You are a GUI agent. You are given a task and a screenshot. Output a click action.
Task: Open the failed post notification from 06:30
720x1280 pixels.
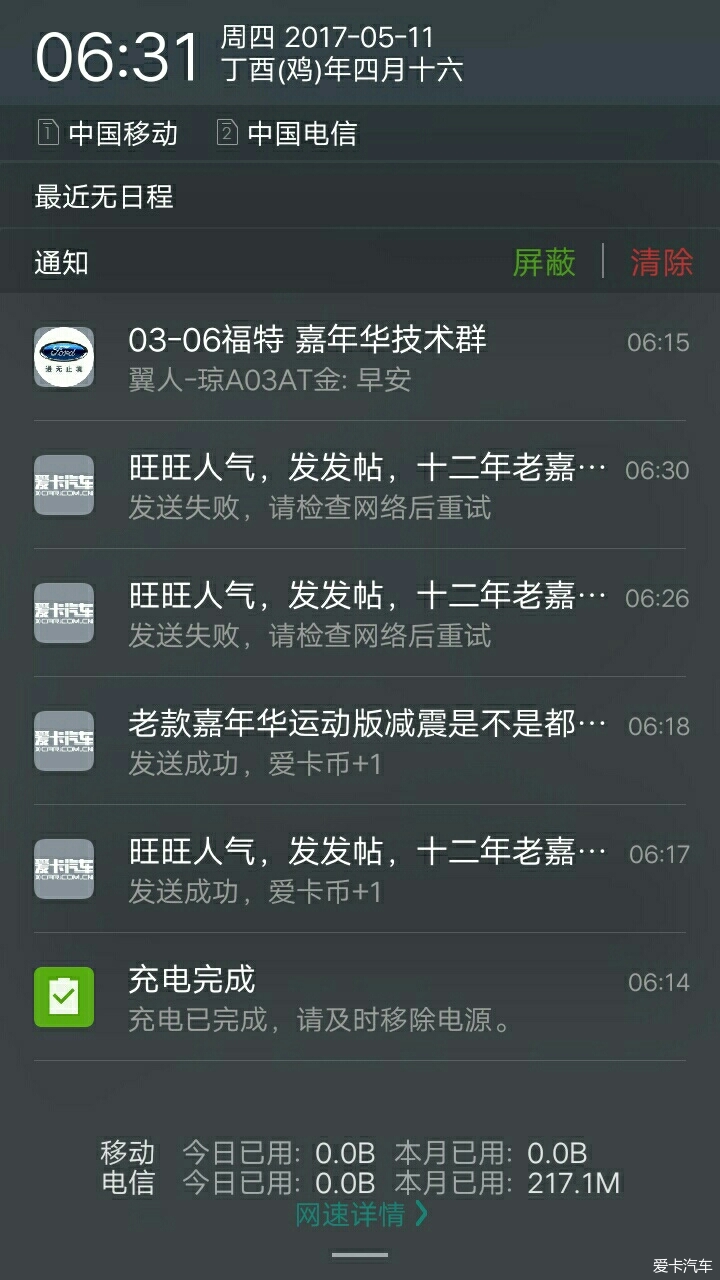360,485
